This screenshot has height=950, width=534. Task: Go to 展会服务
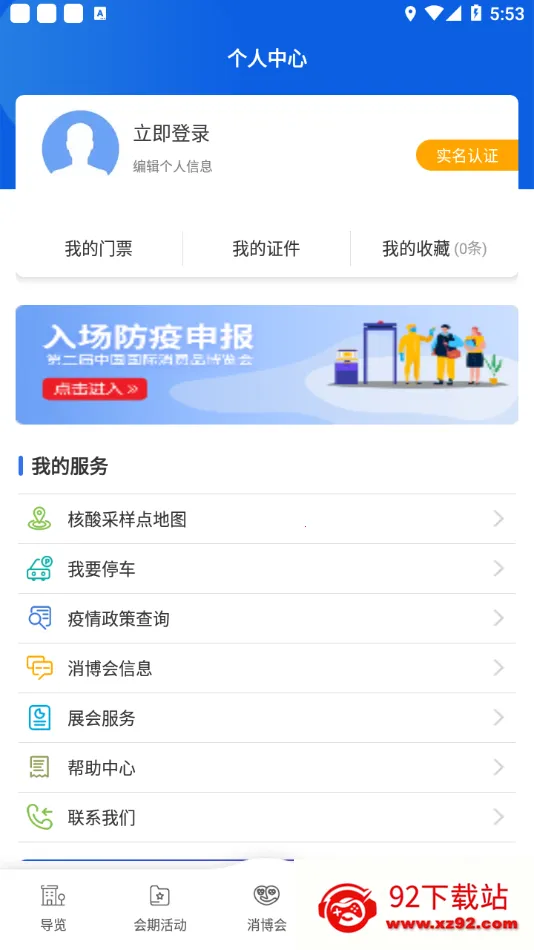pyautogui.click(x=267, y=718)
